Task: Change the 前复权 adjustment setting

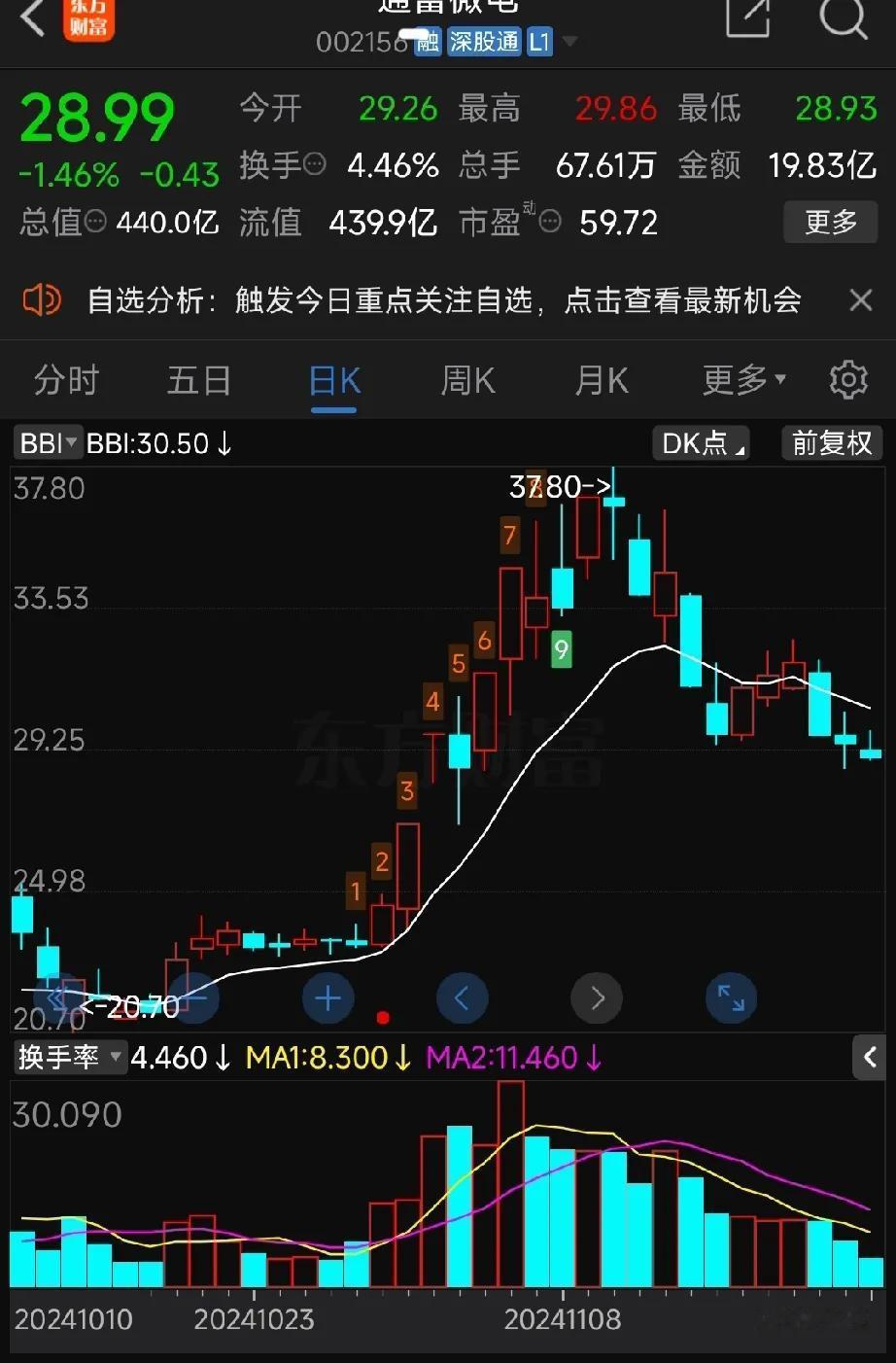Action: click(832, 444)
